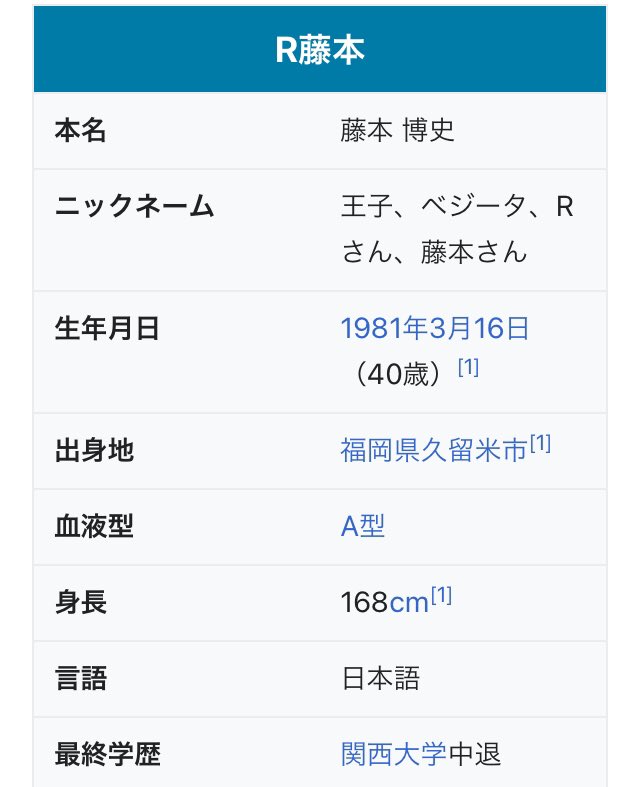Tap citation [1] beside 40歳
The width and height of the screenshot is (640, 787).
(x=468, y=368)
